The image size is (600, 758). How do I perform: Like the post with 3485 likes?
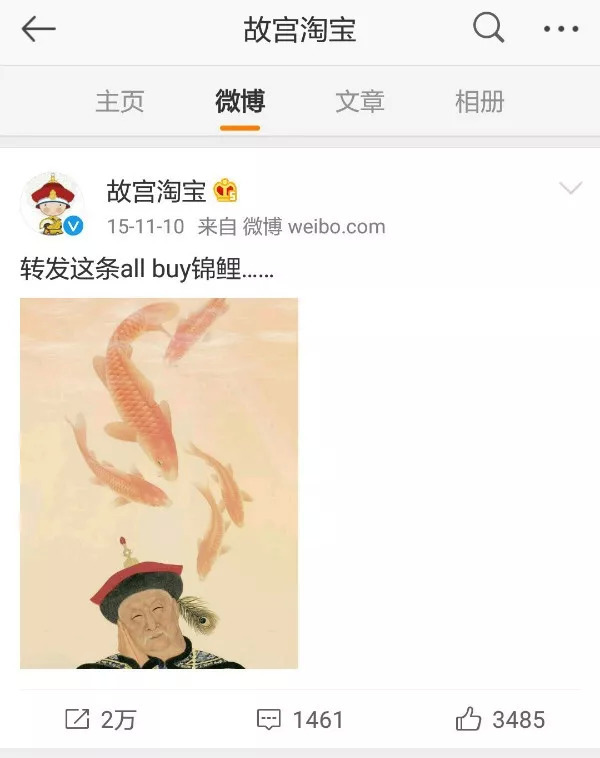pos(500,719)
